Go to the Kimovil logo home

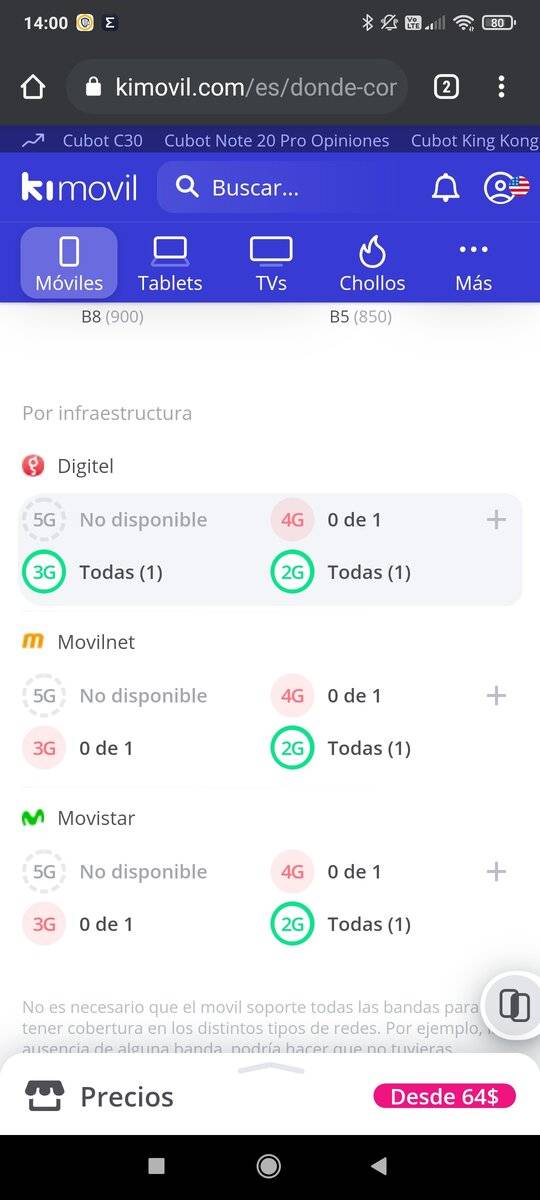point(79,187)
